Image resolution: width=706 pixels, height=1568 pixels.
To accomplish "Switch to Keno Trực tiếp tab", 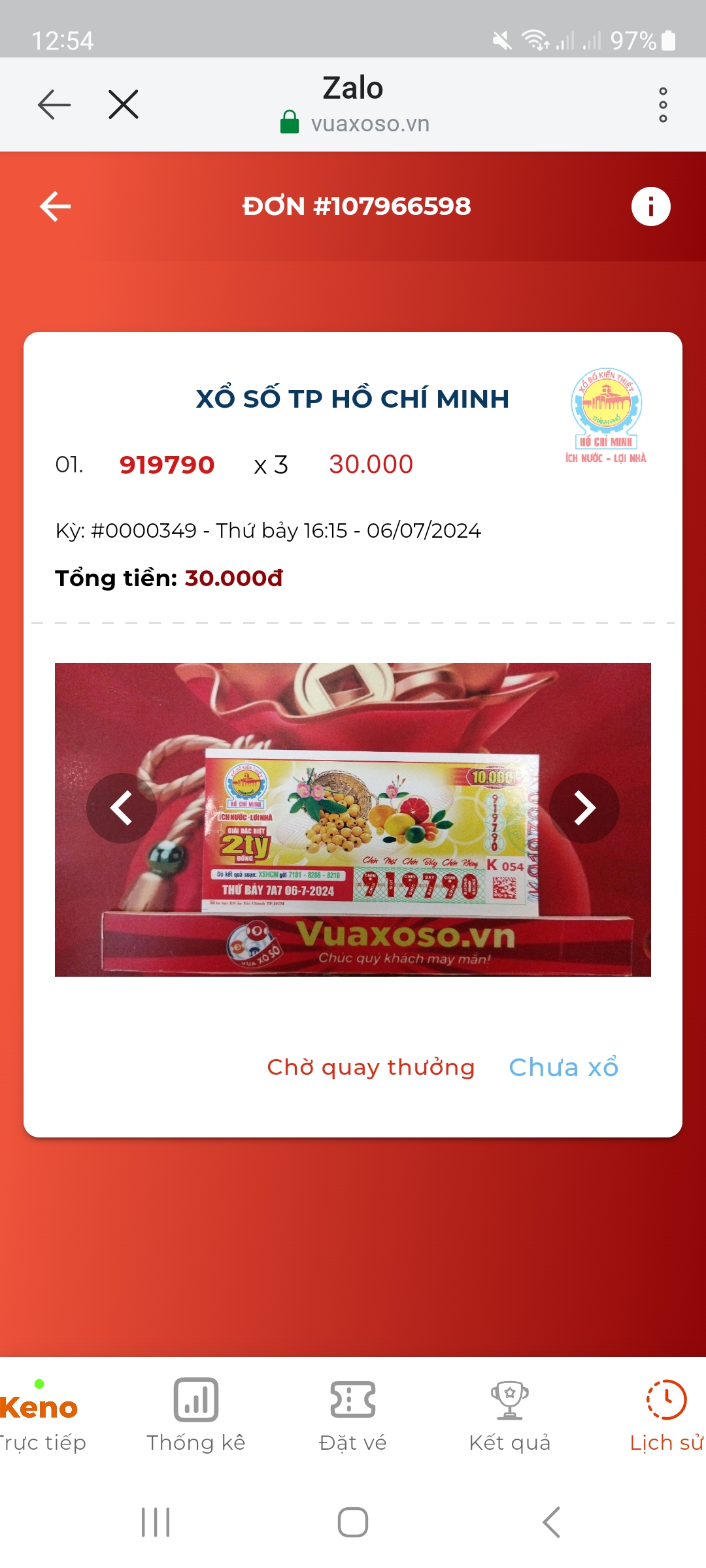I will [x=41, y=1416].
